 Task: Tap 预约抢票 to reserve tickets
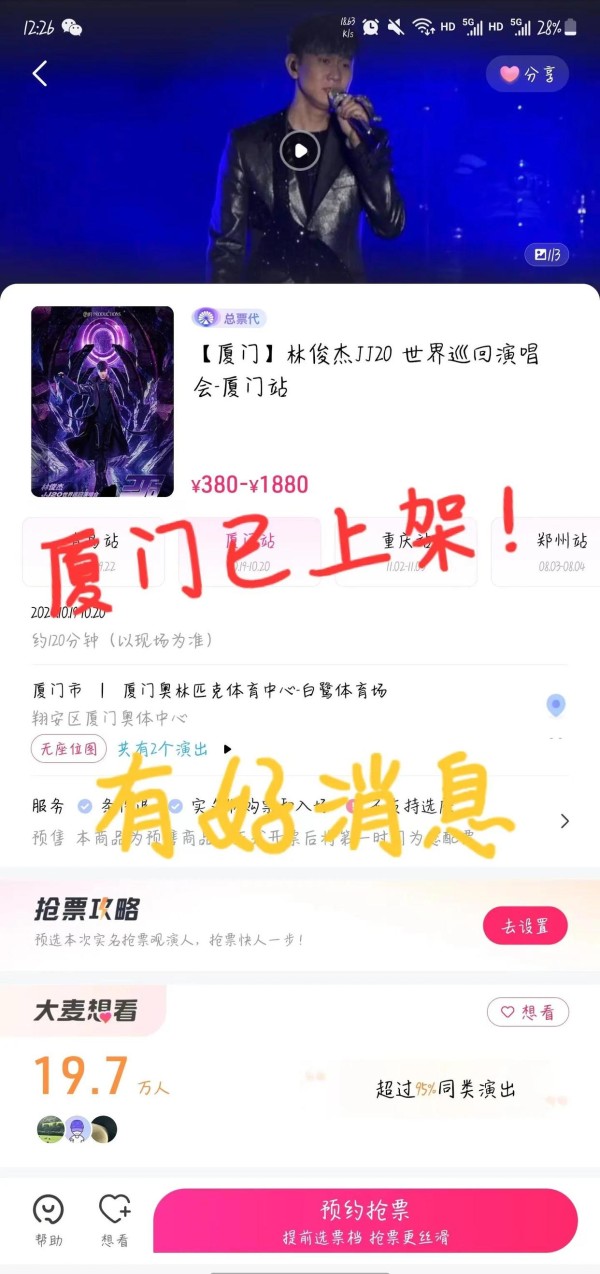point(365,1220)
